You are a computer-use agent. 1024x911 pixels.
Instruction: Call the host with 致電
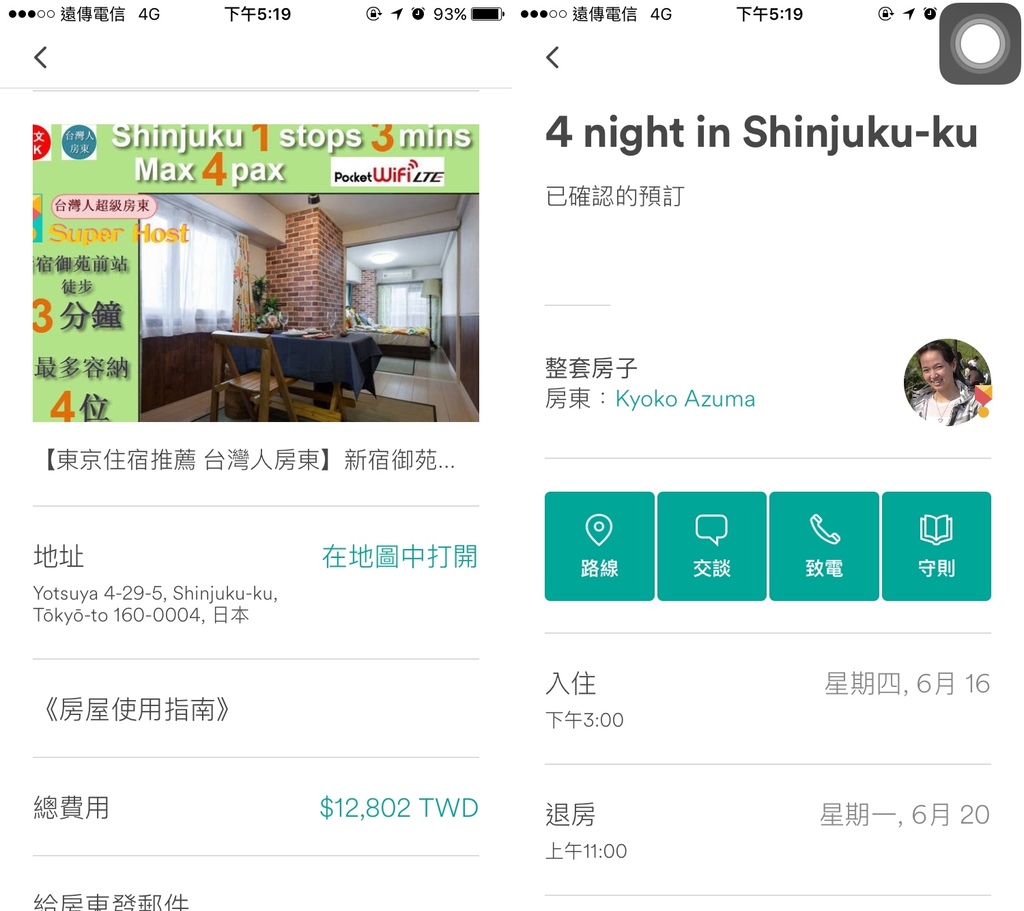[x=824, y=546]
